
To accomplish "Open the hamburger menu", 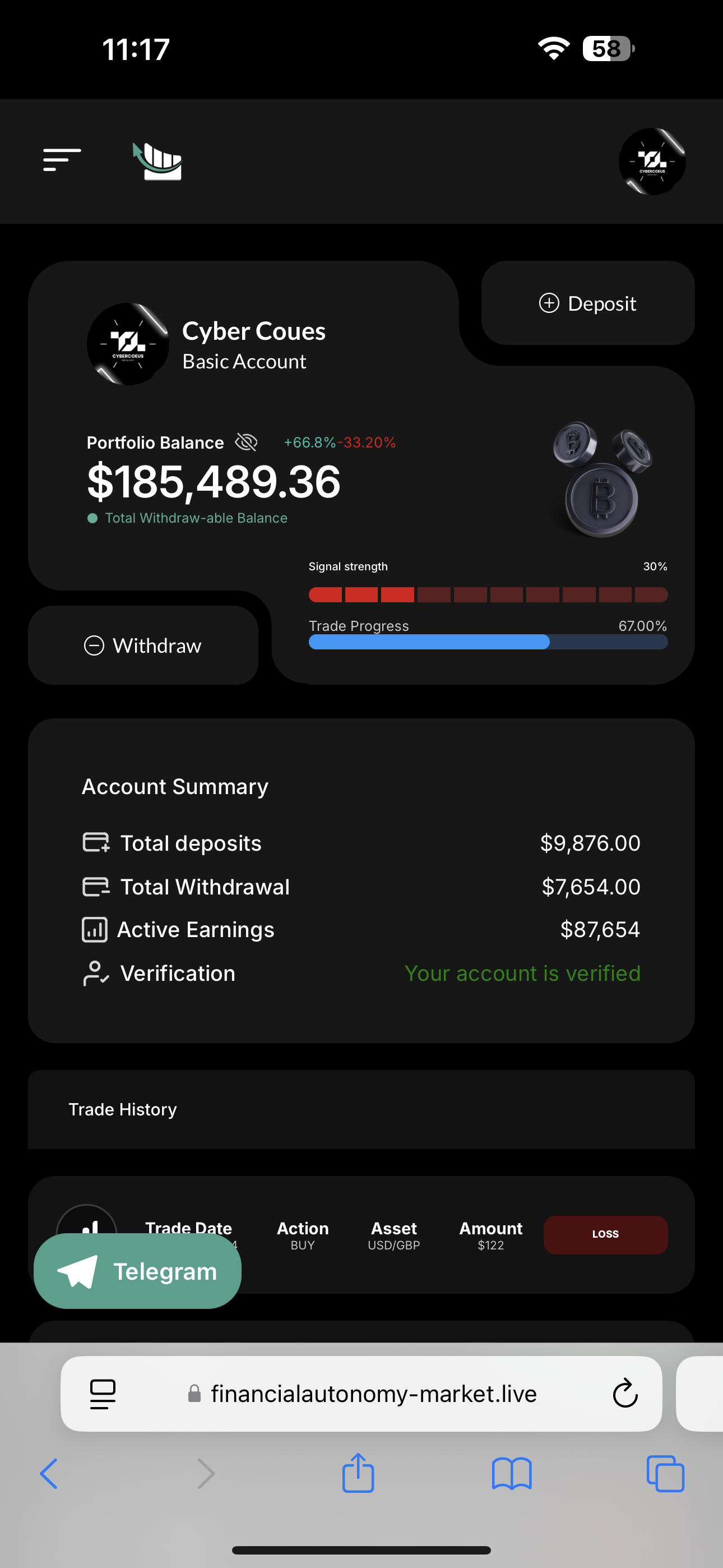I will [x=62, y=160].
